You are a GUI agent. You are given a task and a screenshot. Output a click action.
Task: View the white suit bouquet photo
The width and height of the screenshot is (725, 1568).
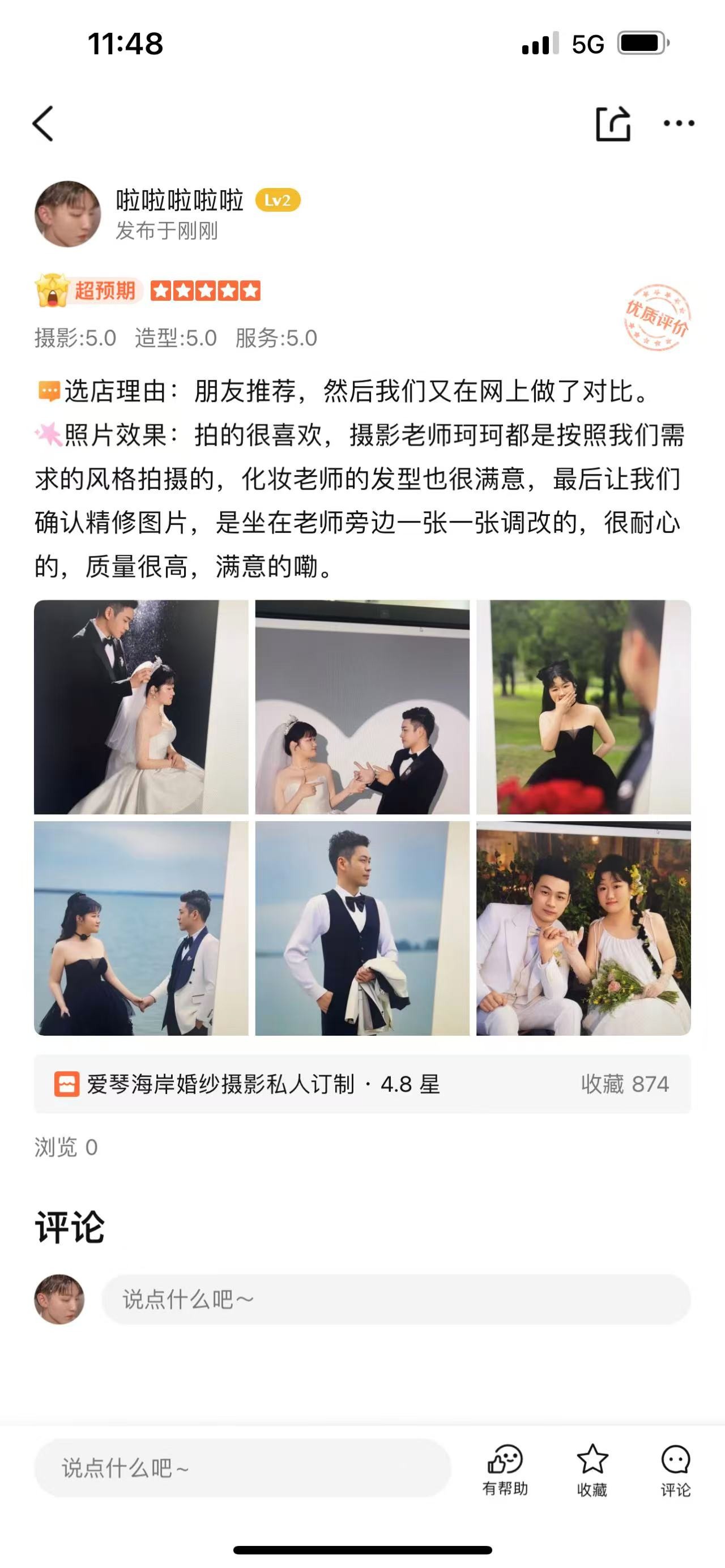click(x=583, y=928)
